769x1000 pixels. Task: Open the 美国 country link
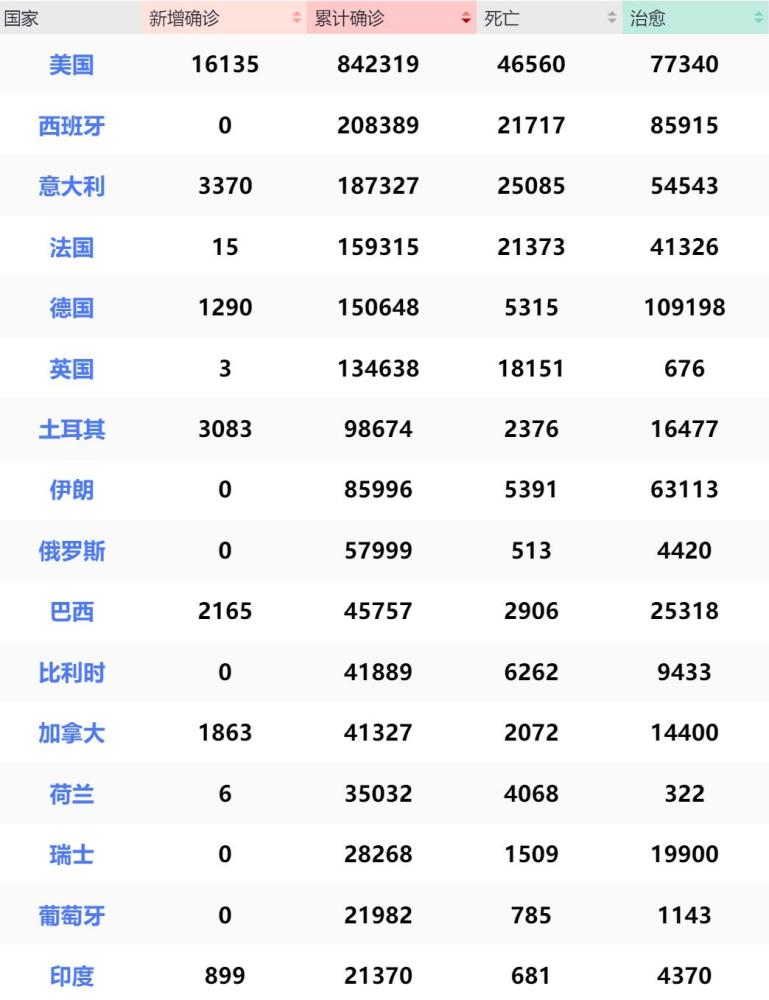pyautogui.click(x=71, y=64)
